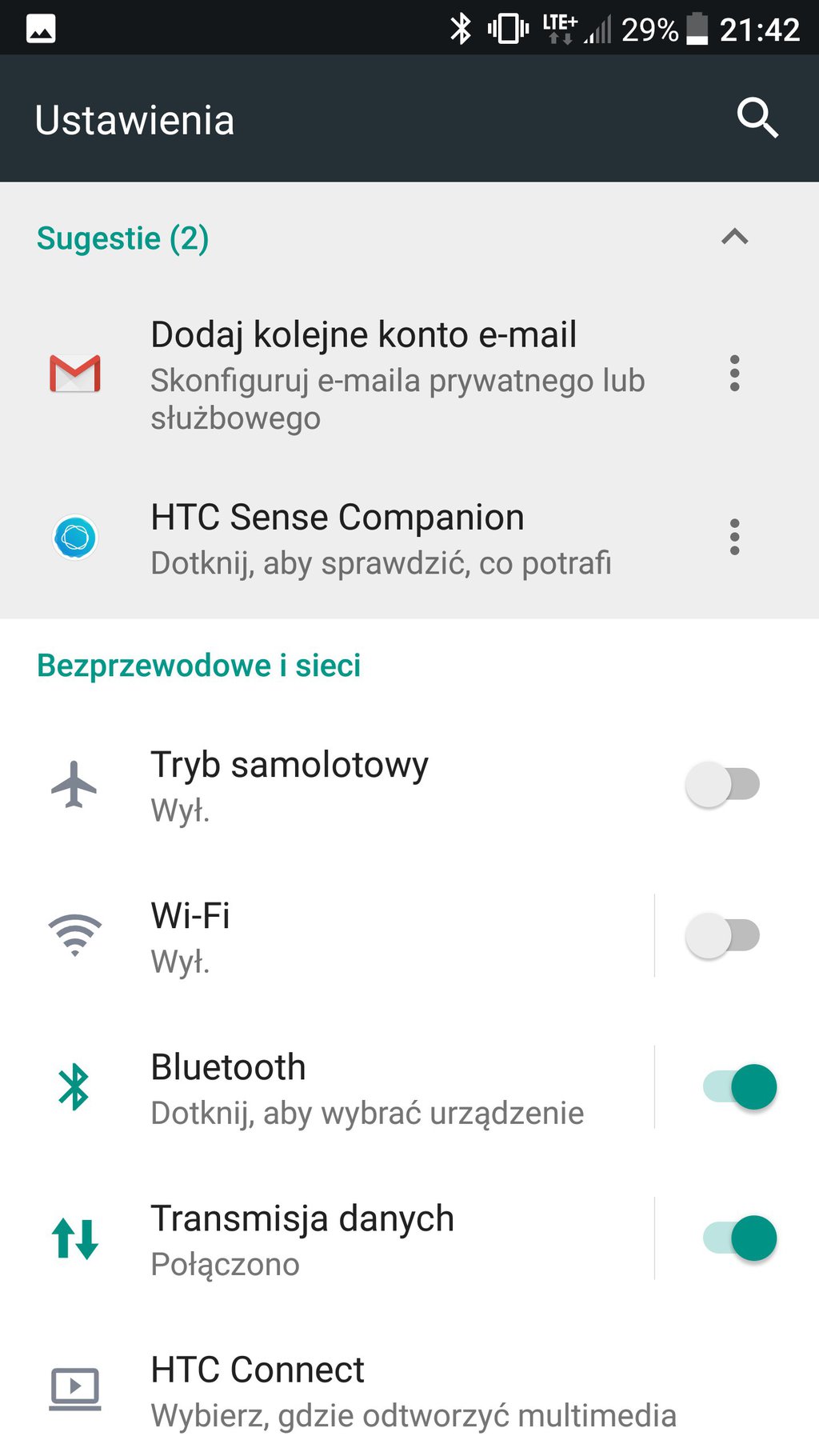Open overflow menu for HTC Sense Companion
Image resolution: width=819 pixels, height=1456 pixels.
click(x=734, y=537)
